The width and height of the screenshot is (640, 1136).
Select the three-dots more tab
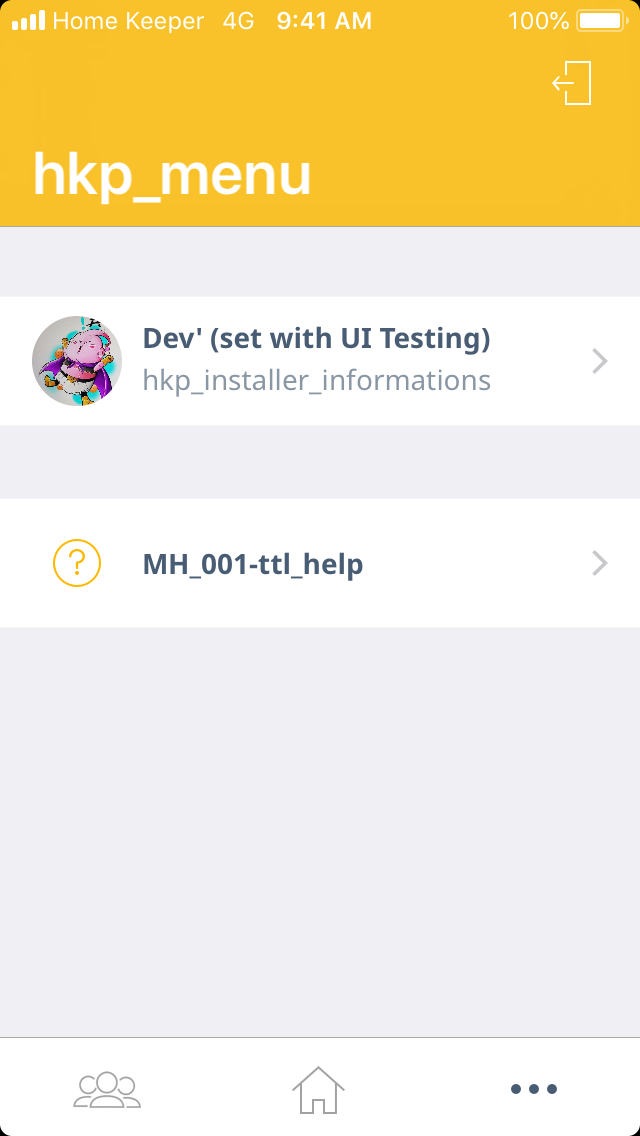coord(533,1089)
